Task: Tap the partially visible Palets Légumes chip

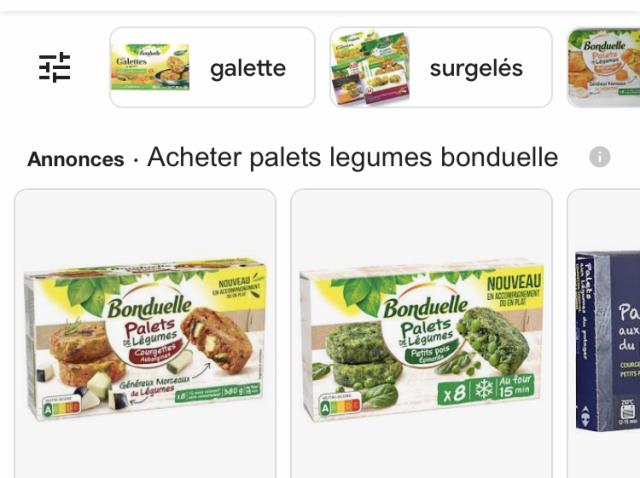Action: pos(604,67)
